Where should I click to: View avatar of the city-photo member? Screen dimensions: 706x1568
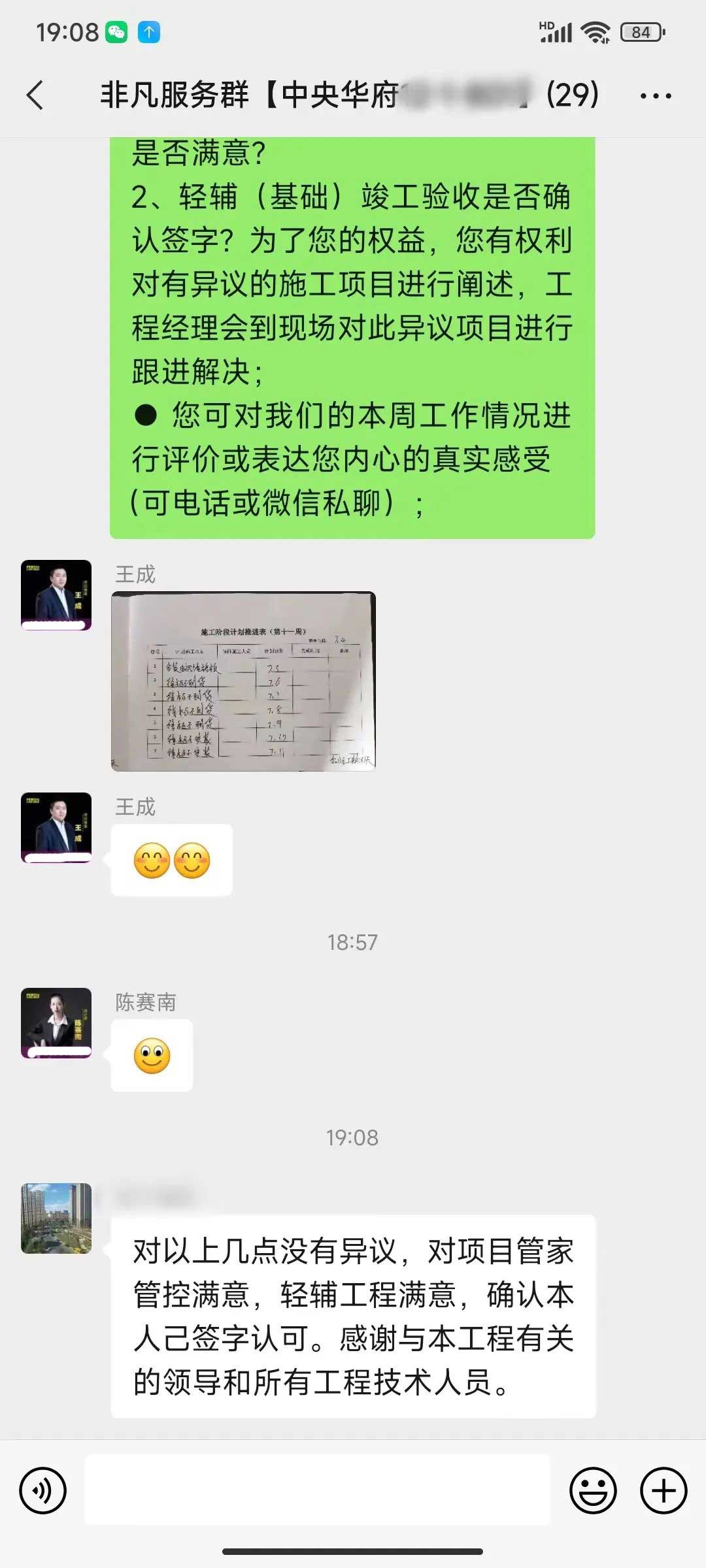point(56,1218)
